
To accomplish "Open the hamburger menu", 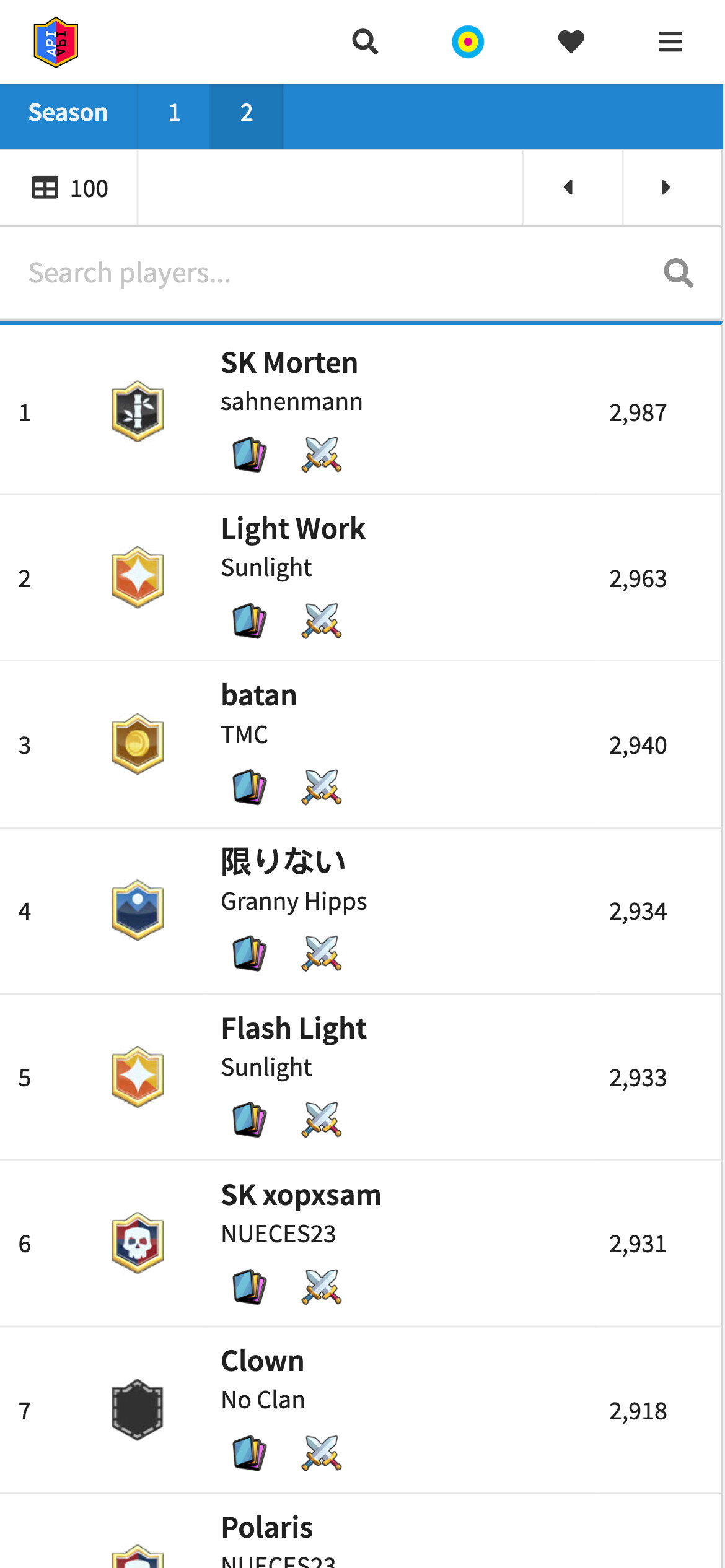I will click(x=670, y=42).
